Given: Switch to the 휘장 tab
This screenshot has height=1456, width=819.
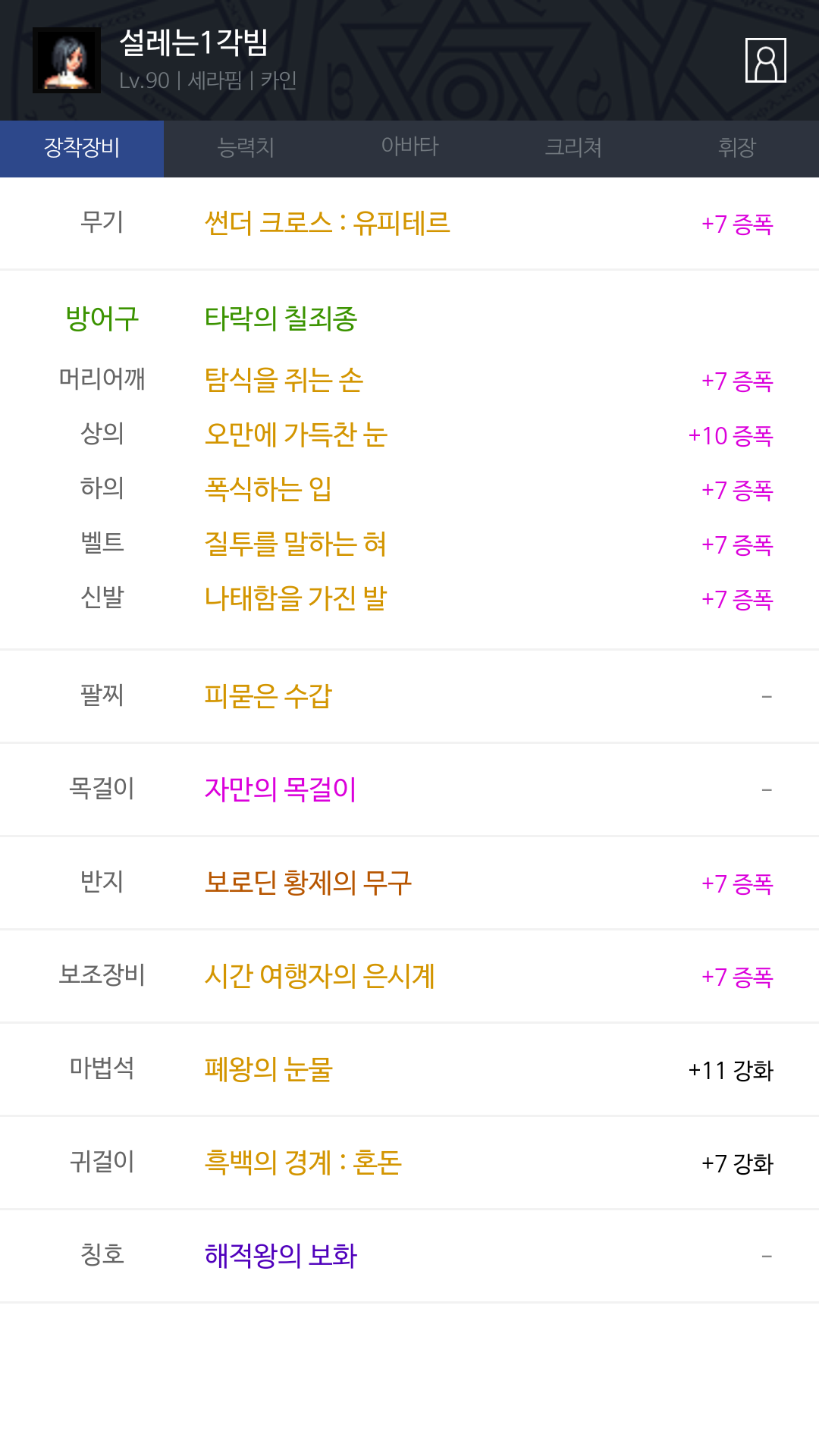Looking at the screenshot, I should (737, 148).
